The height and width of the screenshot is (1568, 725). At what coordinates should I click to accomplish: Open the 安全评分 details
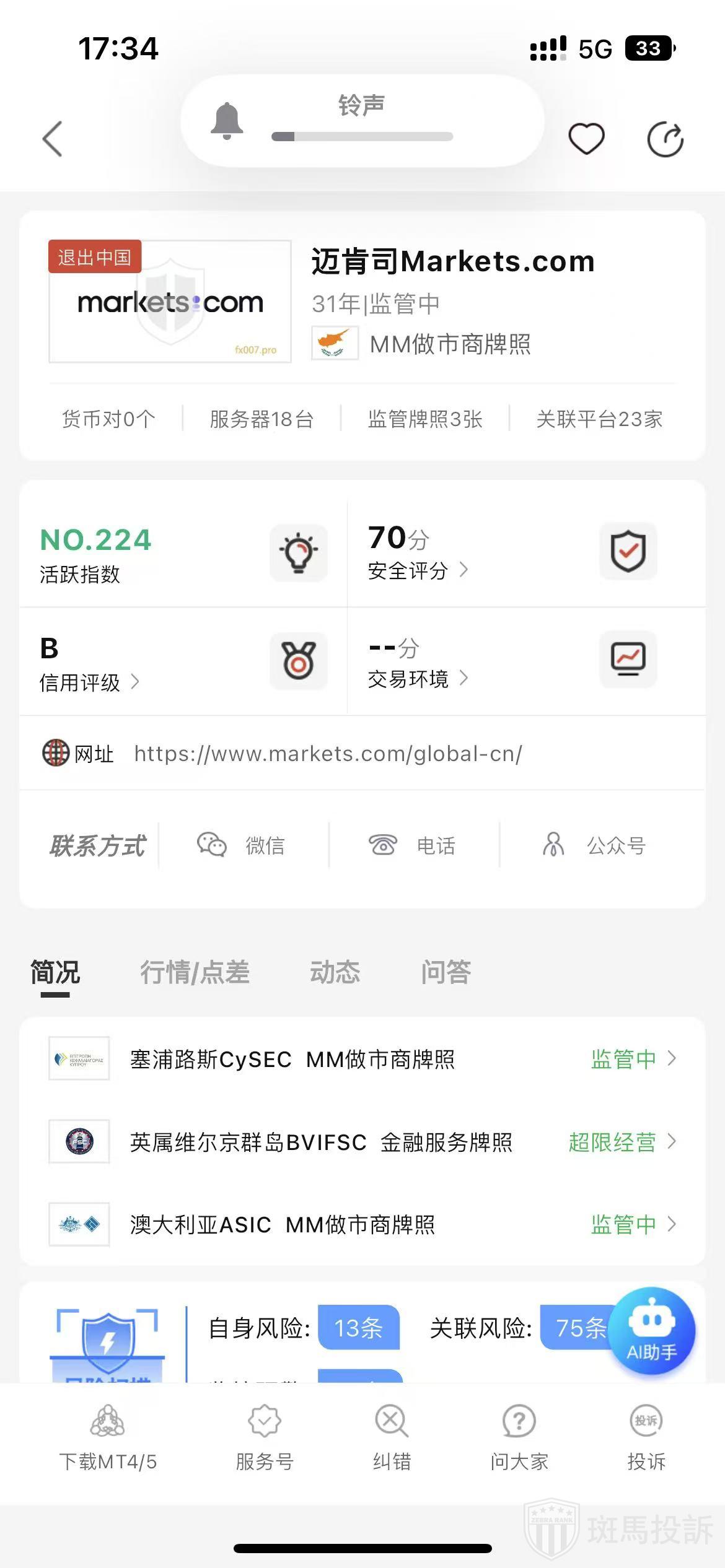click(x=418, y=570)
